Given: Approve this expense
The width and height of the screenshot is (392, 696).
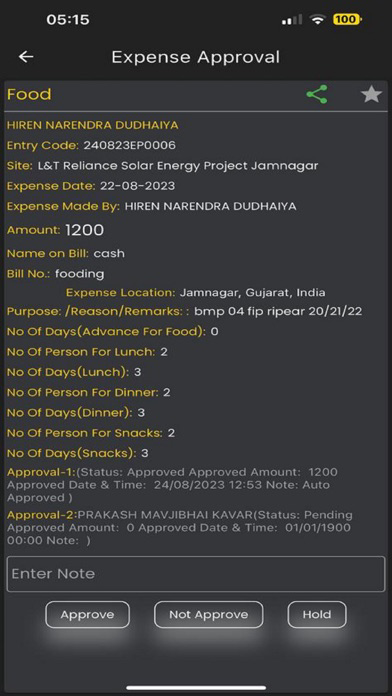Looking at the screenshot, I should point(87,614).
